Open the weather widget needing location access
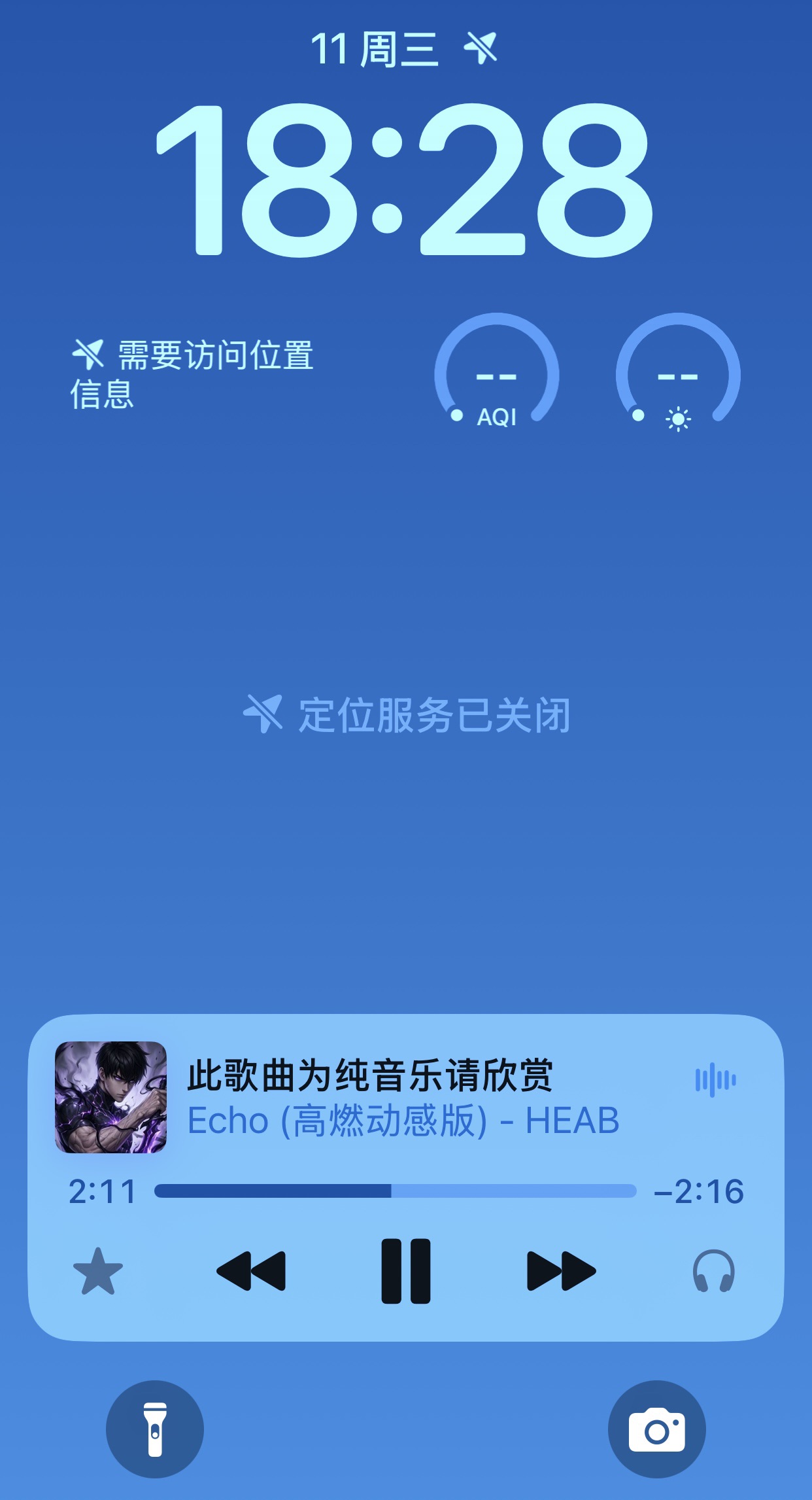 point(193,374)
